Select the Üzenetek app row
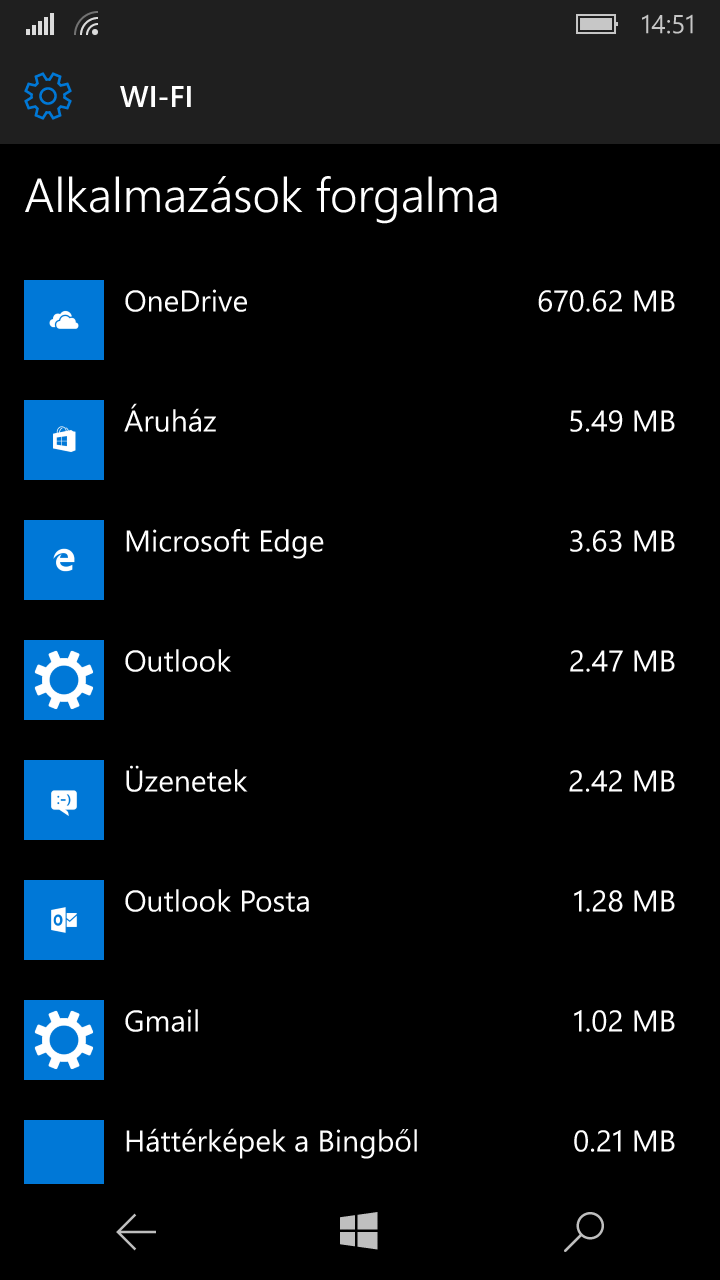The image size is (720, 1280). click(360, 800)
